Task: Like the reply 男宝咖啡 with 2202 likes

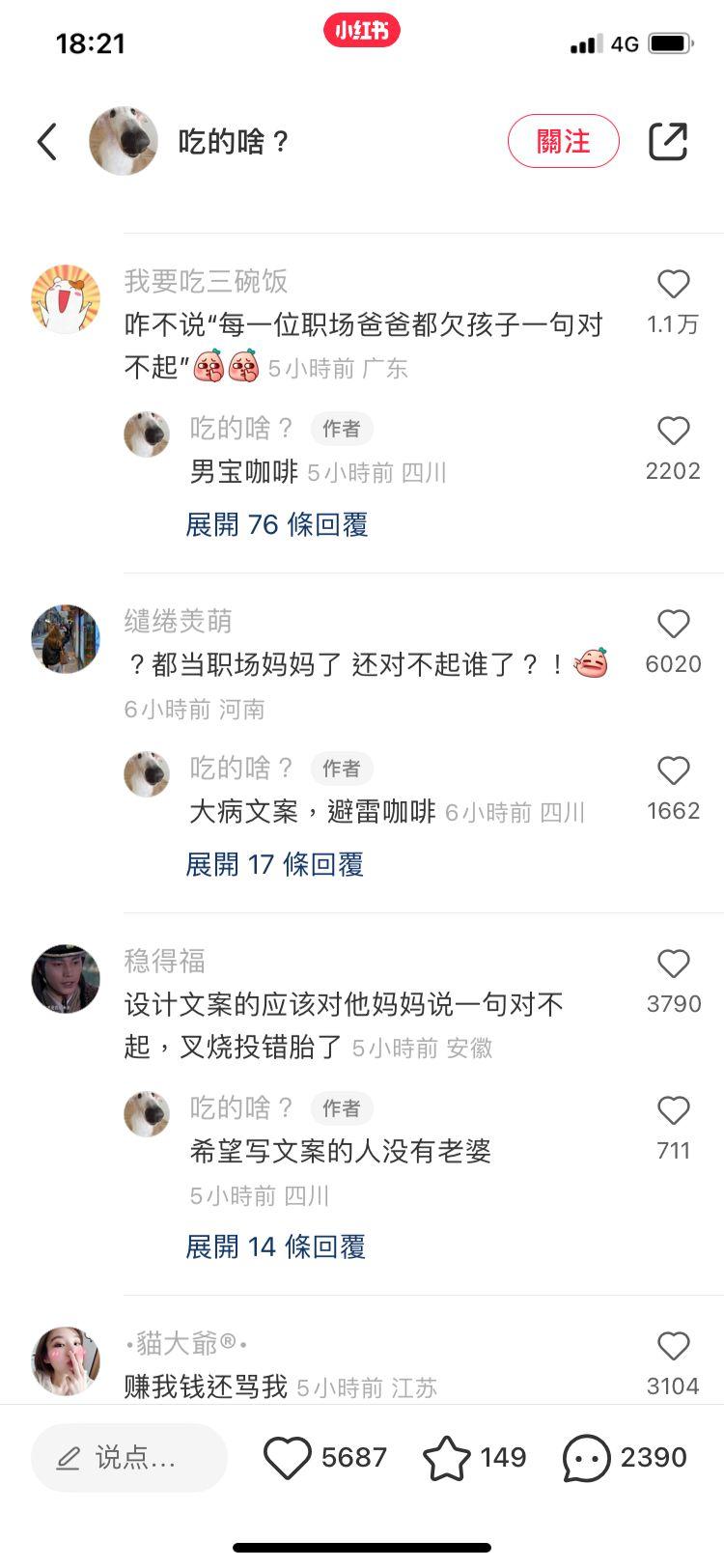Action: [673, 431]
